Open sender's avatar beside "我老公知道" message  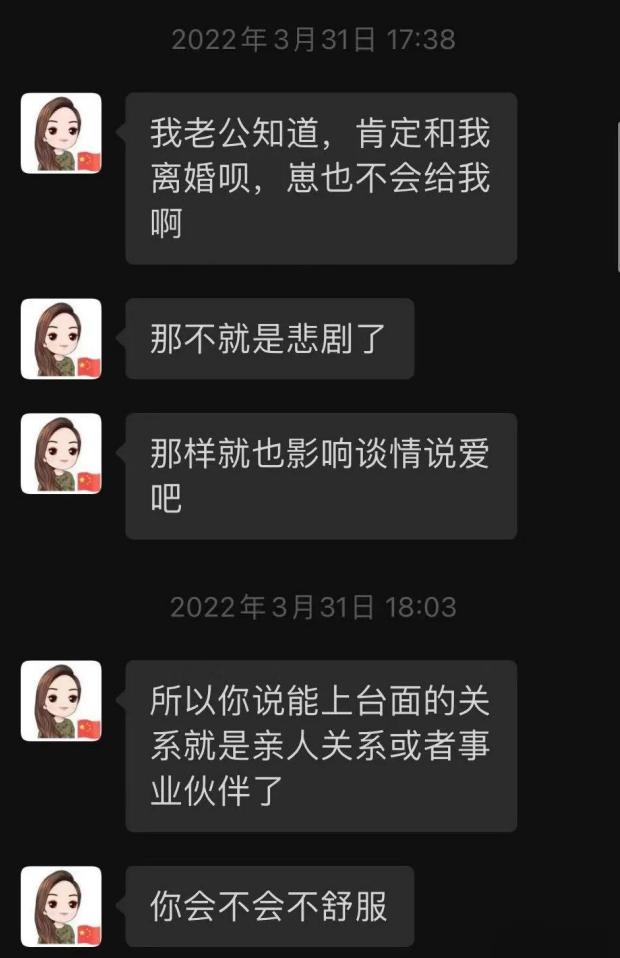coord(61,133)
